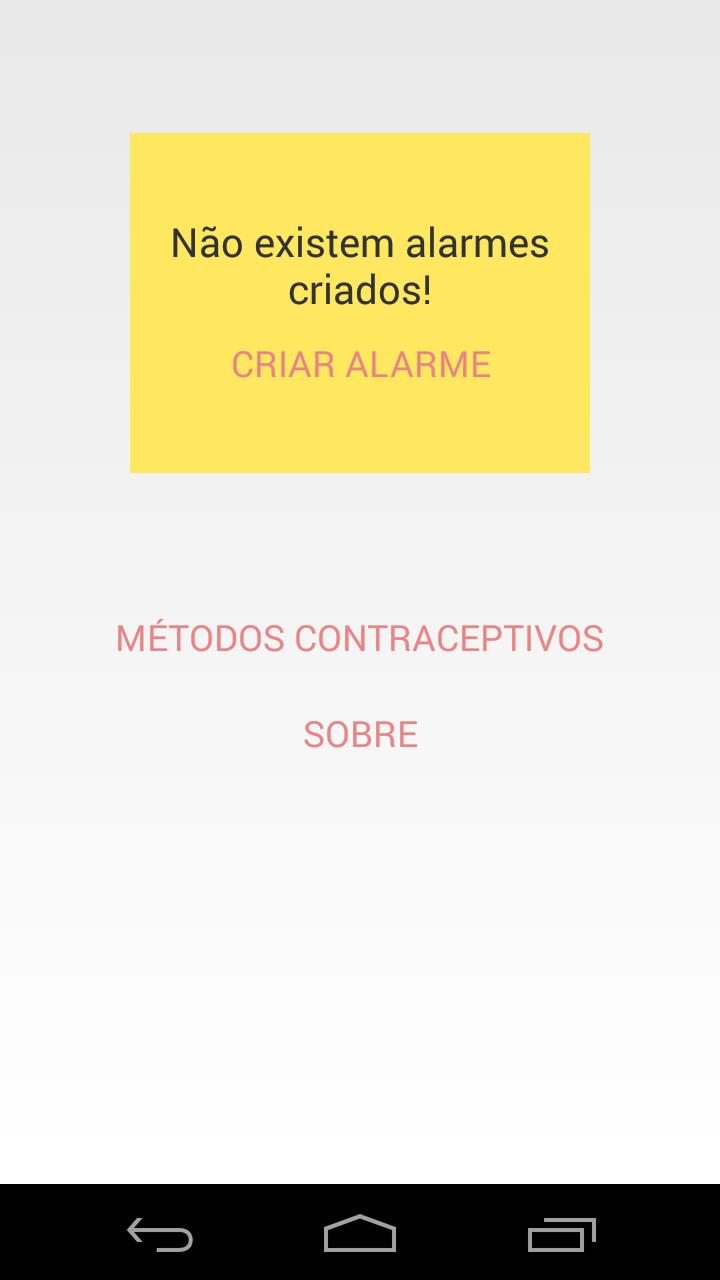Screen dimensions: 720x1280
Task: Return to the home screen
Action: tap(360, 1234)
